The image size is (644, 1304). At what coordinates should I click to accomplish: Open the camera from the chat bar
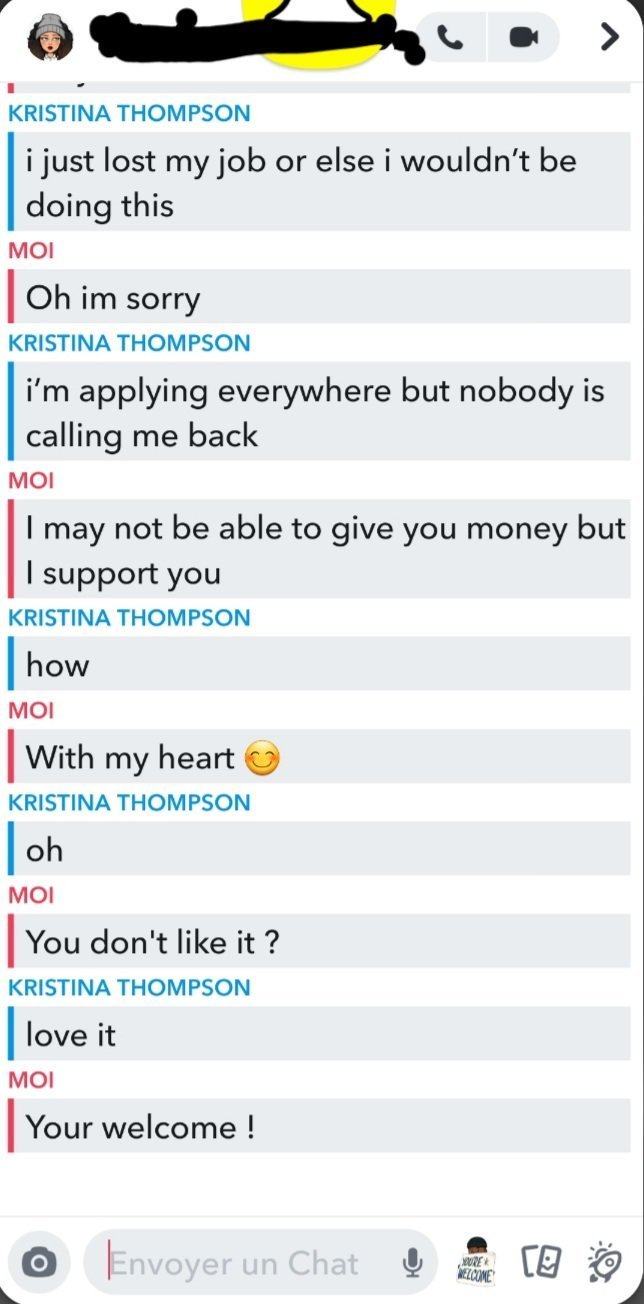[39, 1264]
